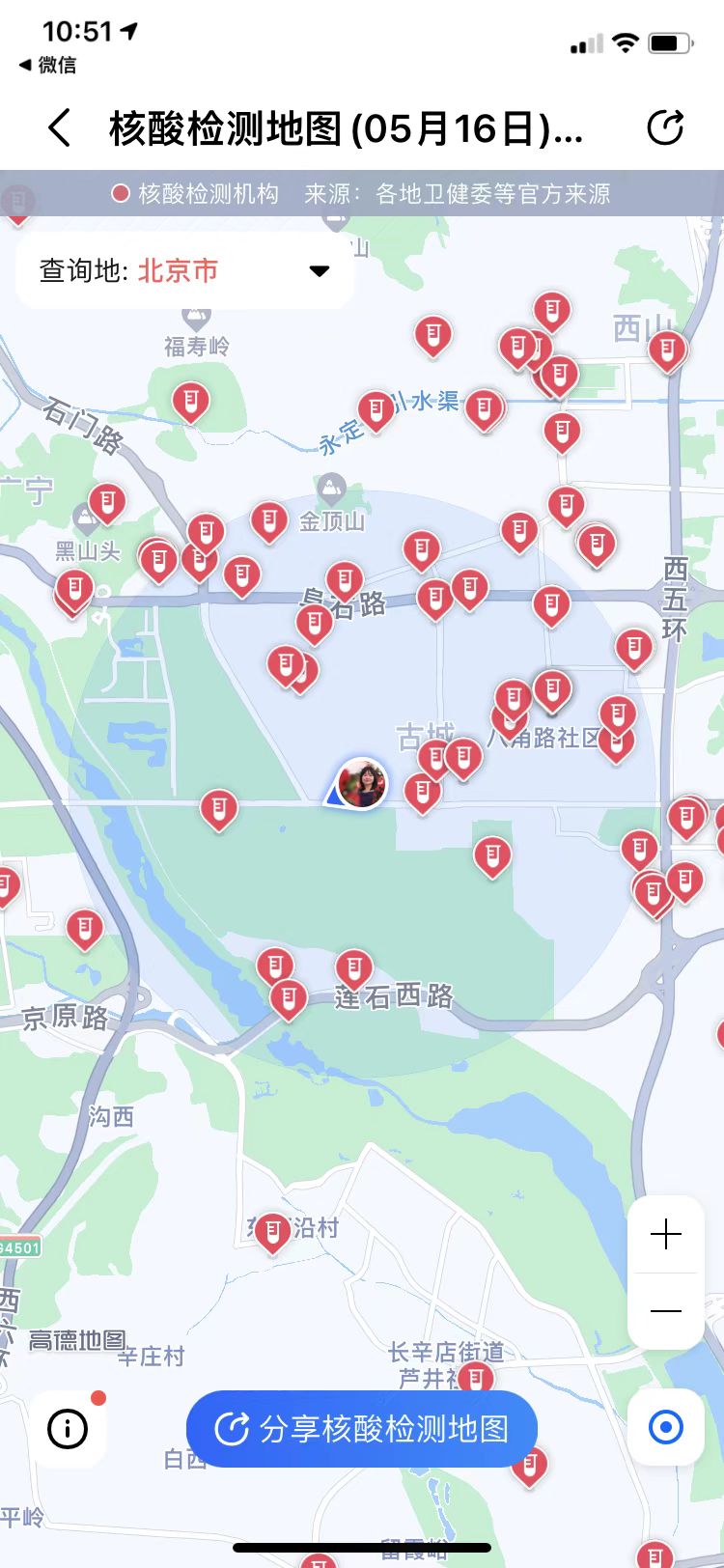The image size is (724, 1568).
Task: Return to 微信 via status bar link
Action: tap(47, 65)
